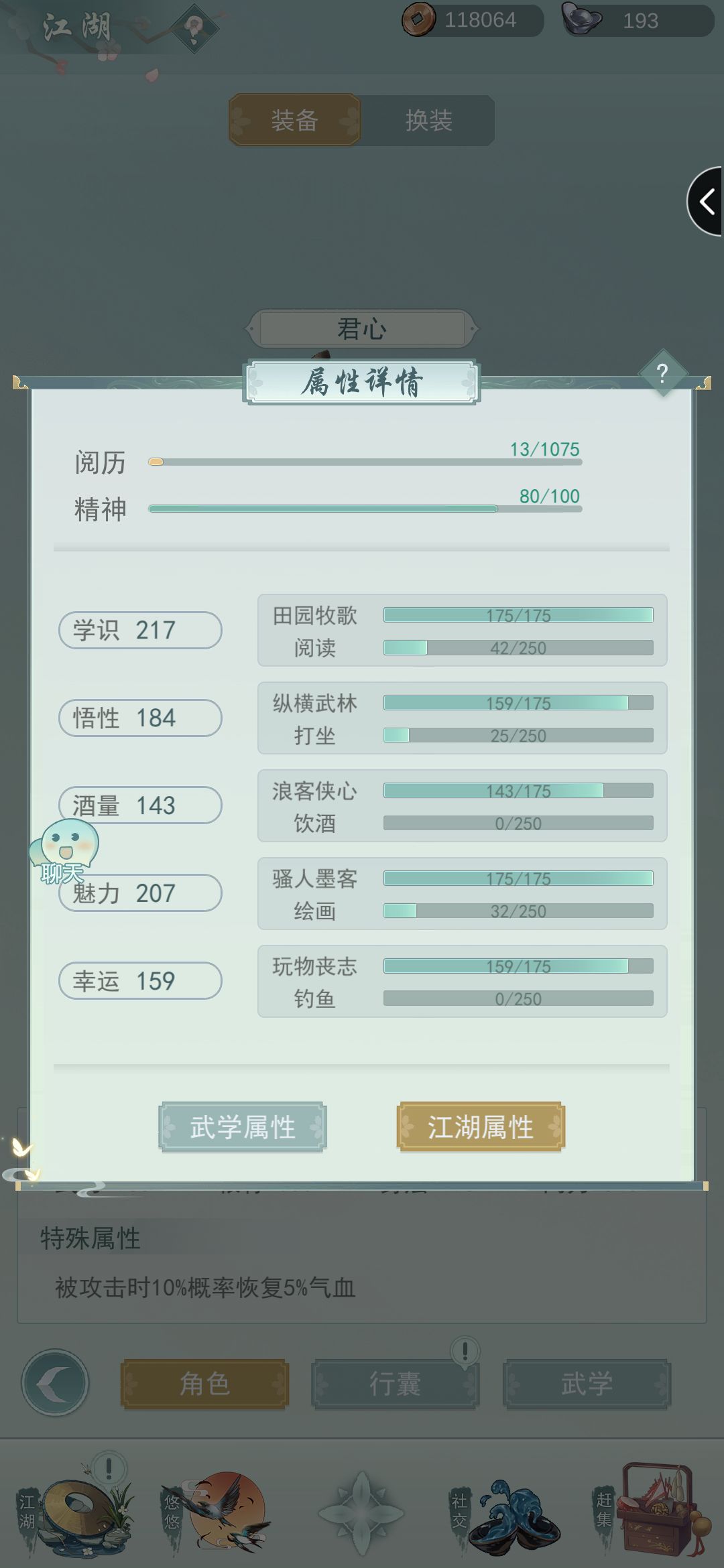Switch to 武学属性 tab

click(243, 1127)
